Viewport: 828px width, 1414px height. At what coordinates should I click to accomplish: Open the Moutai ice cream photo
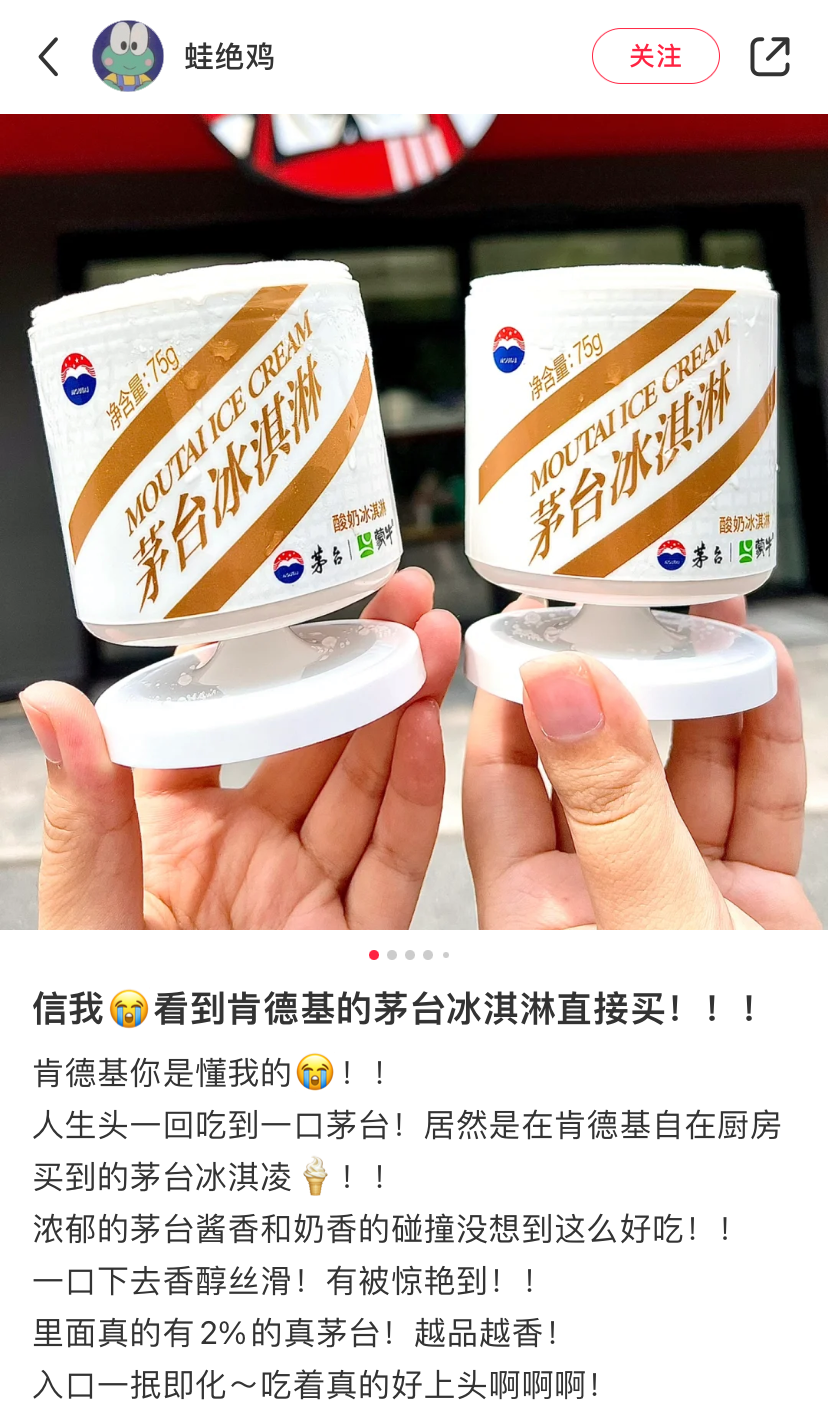(x=414, y=520)
